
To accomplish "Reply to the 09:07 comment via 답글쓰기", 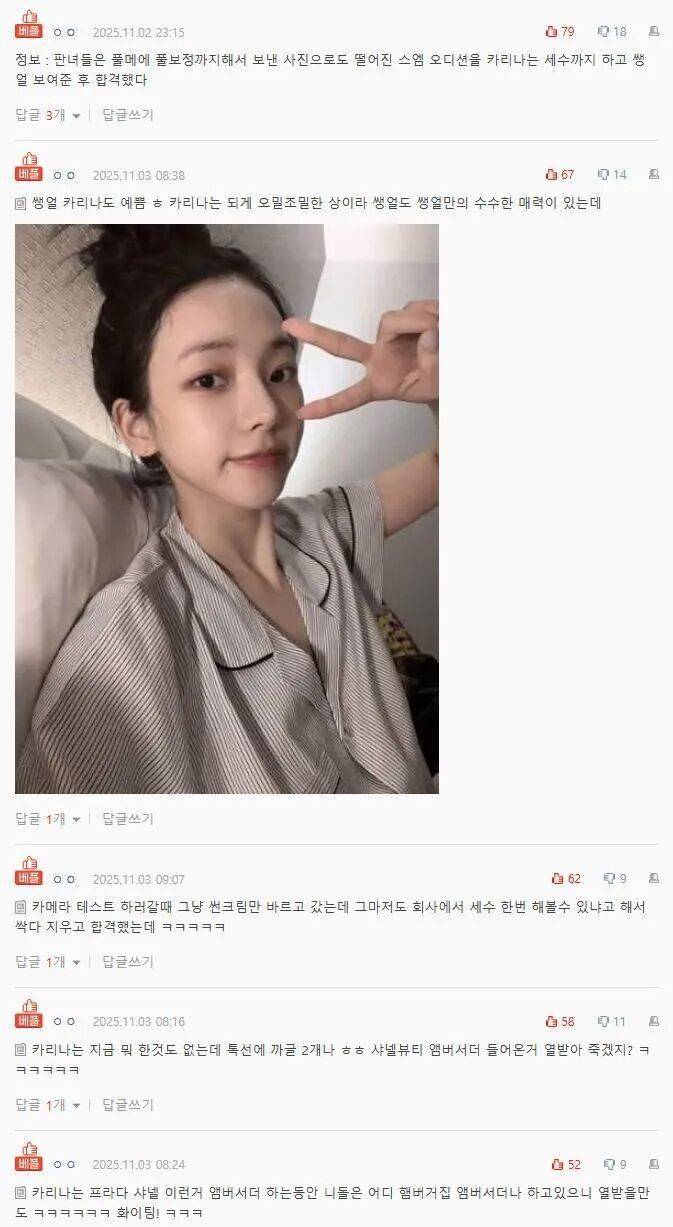I will 128,962.
